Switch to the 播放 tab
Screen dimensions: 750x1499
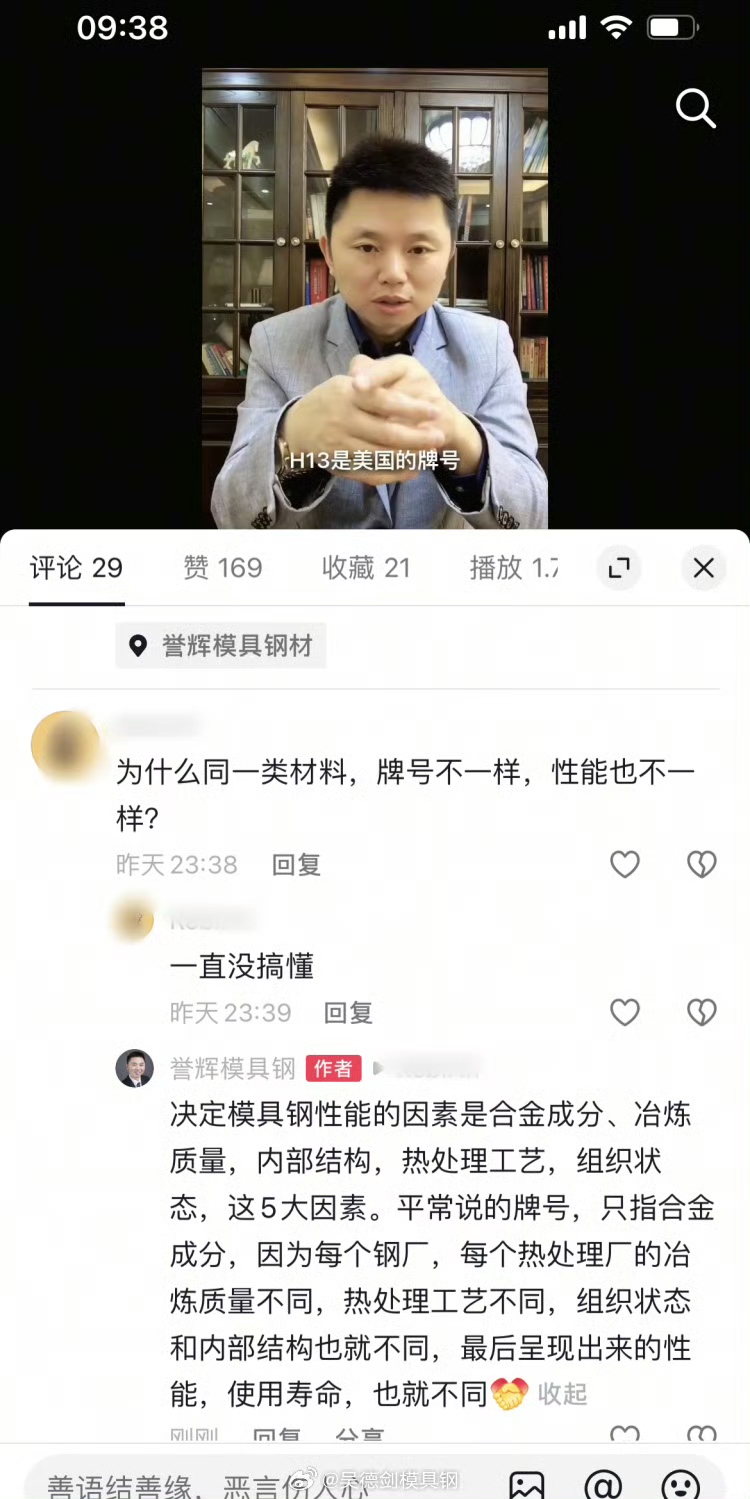coord(513,568)
